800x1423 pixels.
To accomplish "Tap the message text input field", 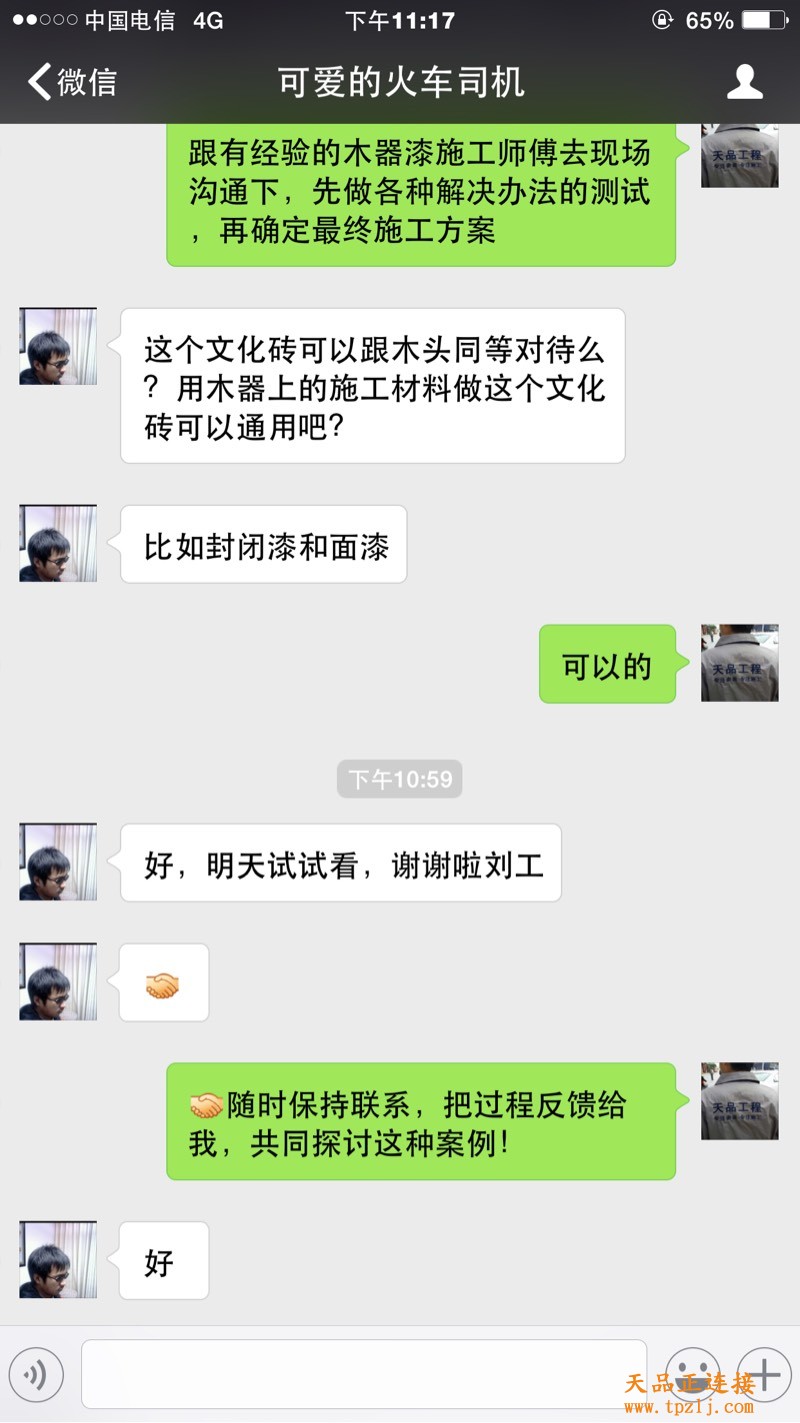I will (363, 1375).
